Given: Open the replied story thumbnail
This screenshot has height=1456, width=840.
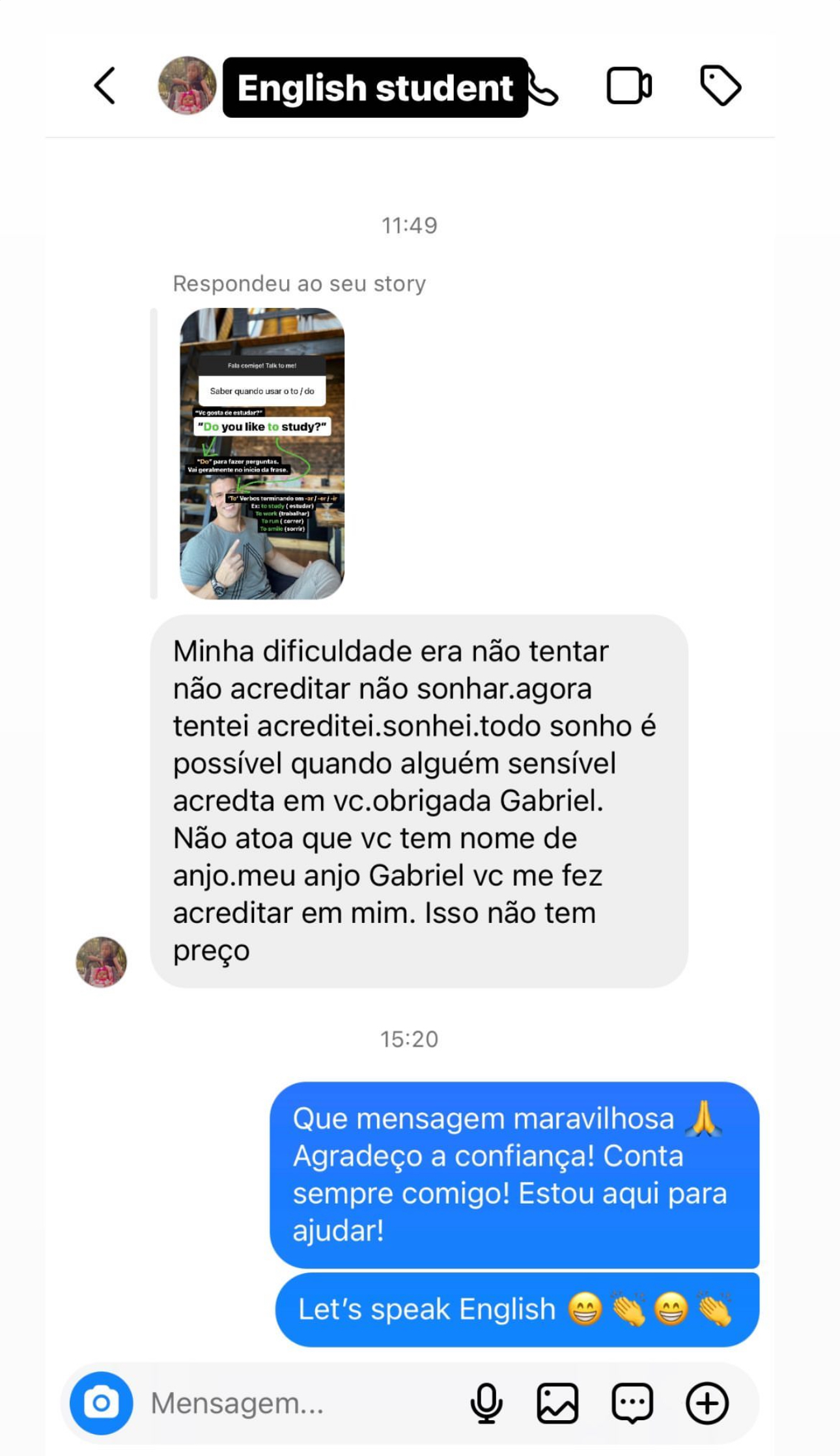Looking at the screenshot, I should pos(262,454).
